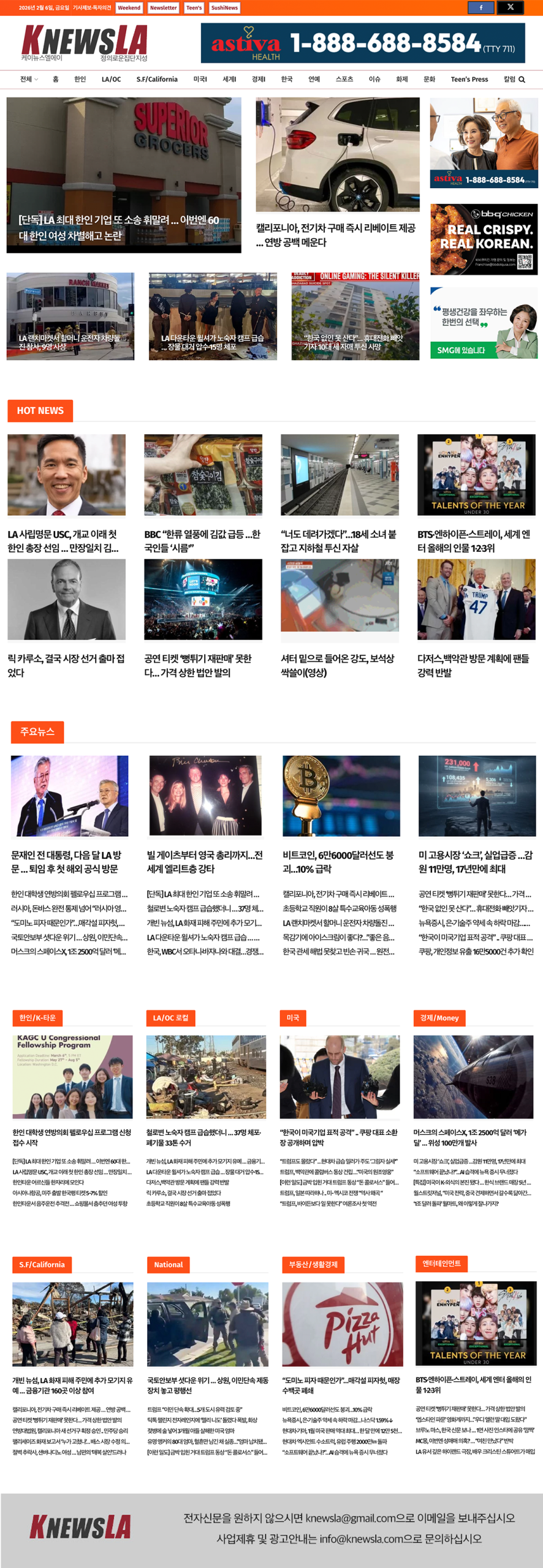Open the 한인/K-타운 category label

(37, 1017)
